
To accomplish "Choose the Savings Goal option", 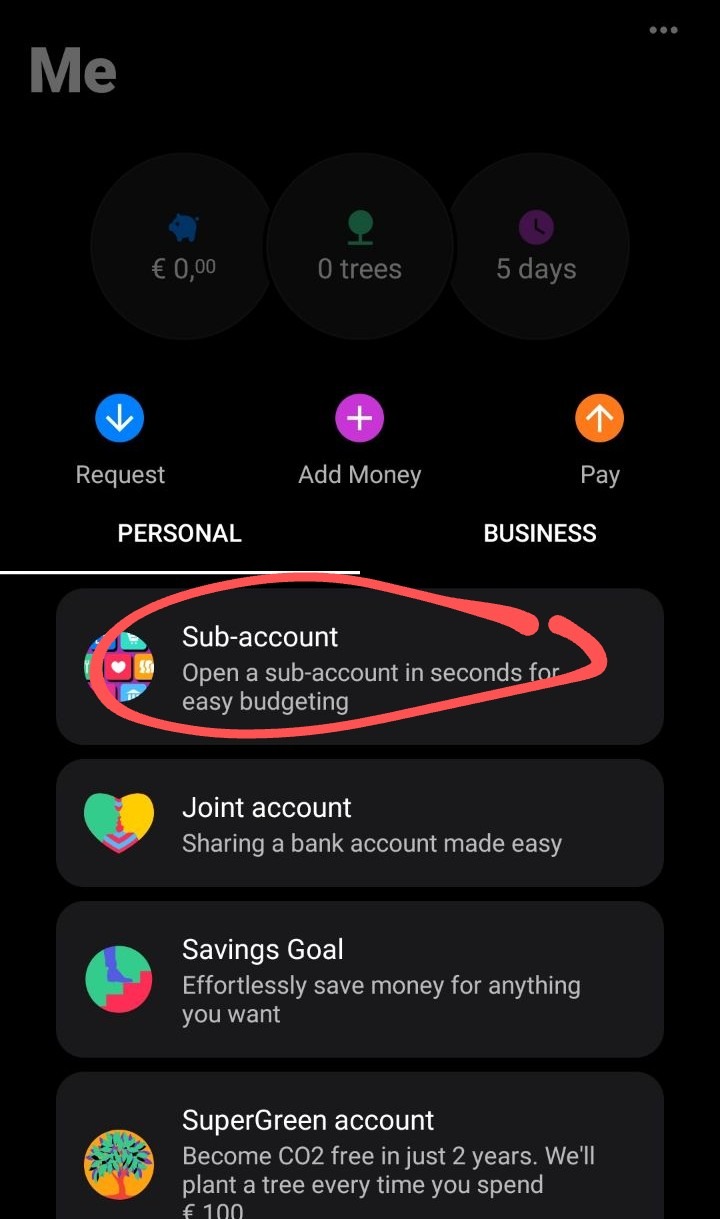I will pyautogui.click(x=360, y=980).
